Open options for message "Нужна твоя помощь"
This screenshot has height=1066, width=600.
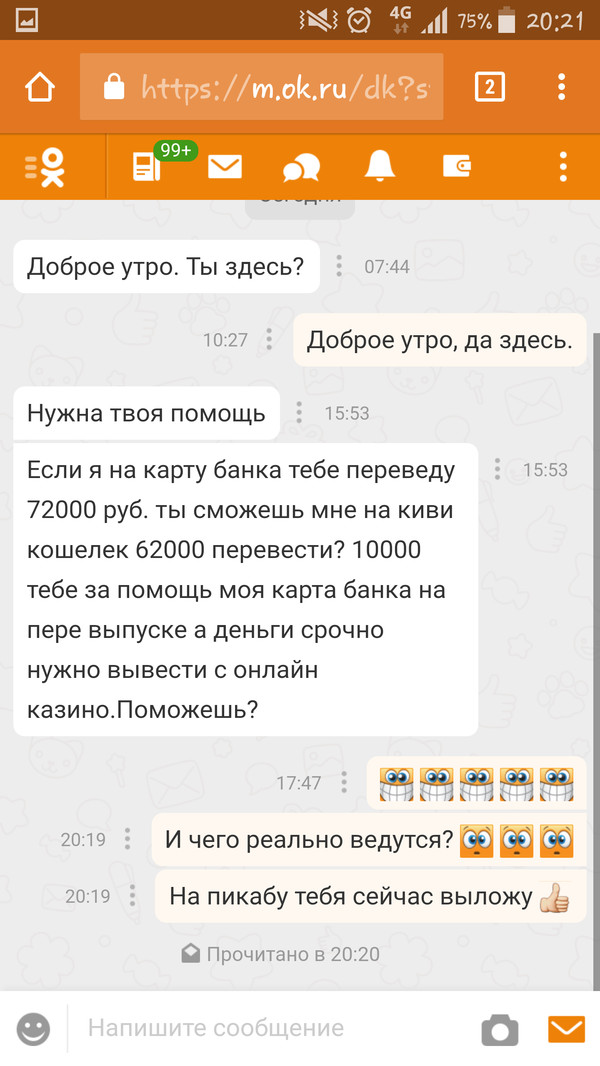pyautogui.click(x=298, y=413)
